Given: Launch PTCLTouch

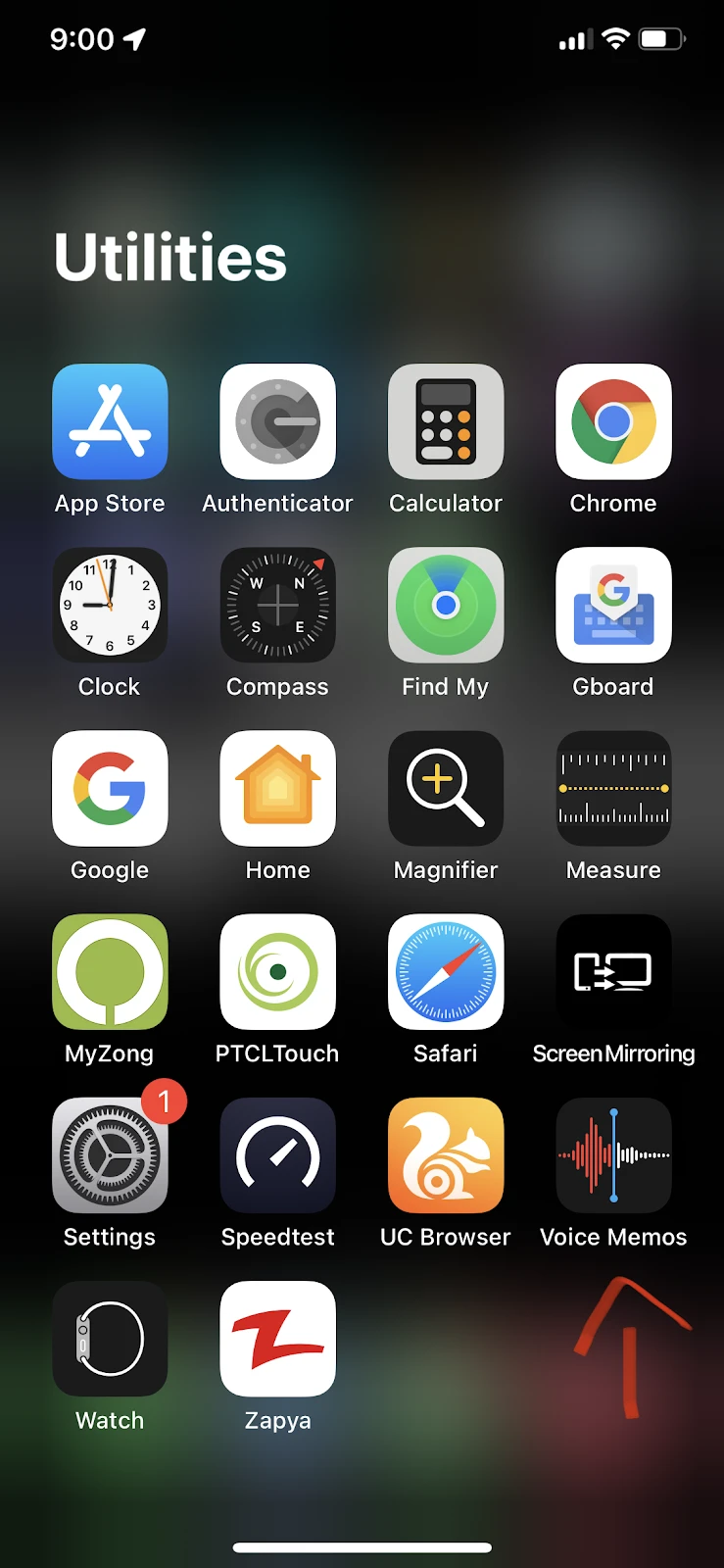Looking at the screenshot, I should tap(277, 971).
